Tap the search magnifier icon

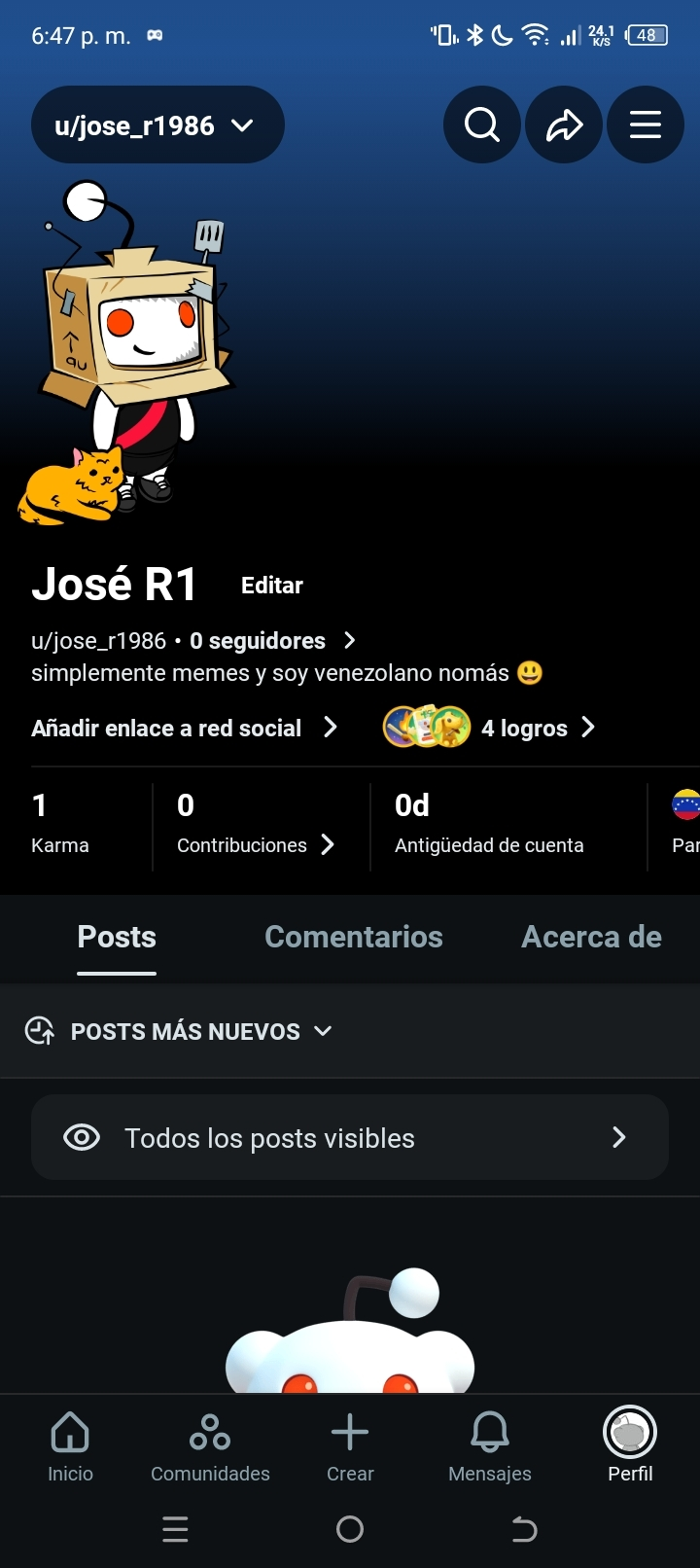[x=481, y=125]
